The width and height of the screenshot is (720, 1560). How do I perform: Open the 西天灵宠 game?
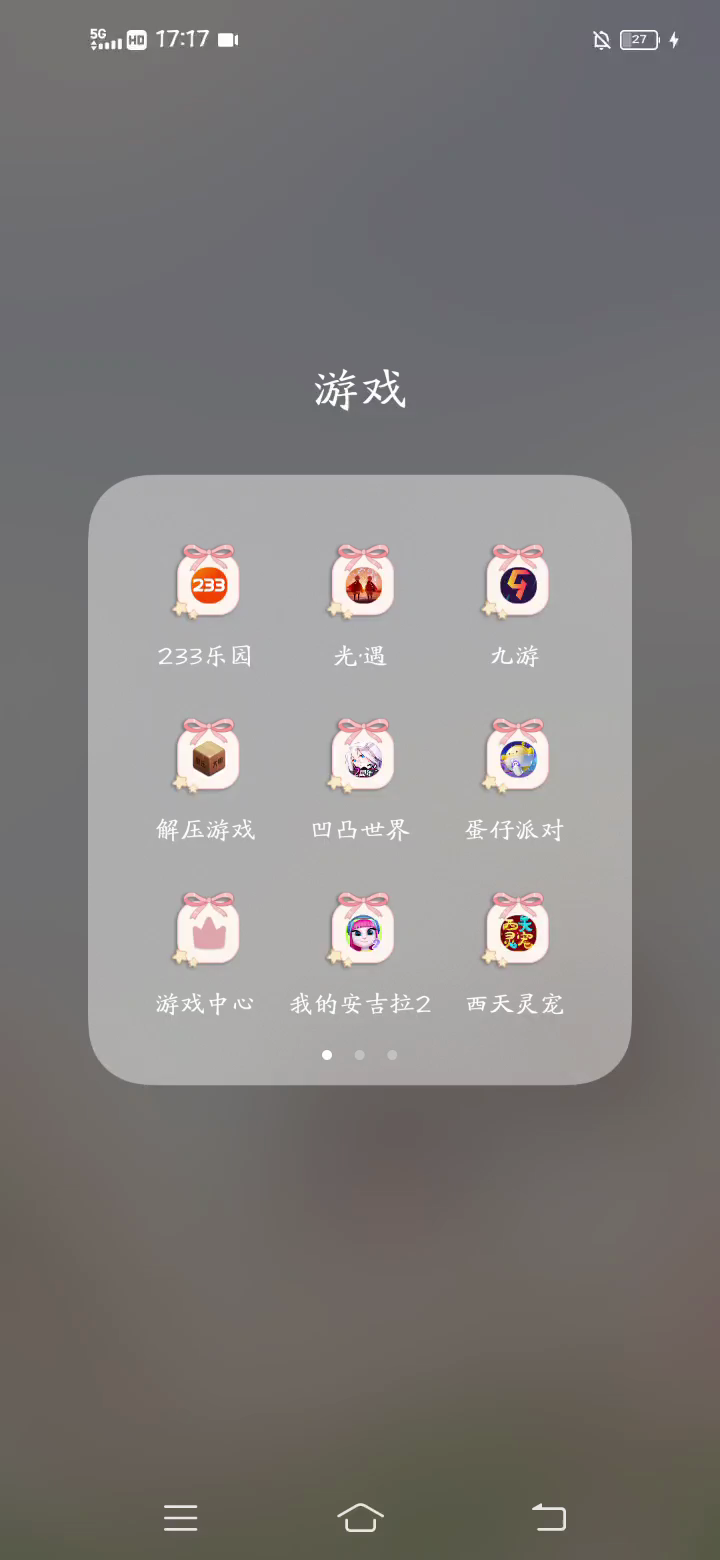pos(517,931)
